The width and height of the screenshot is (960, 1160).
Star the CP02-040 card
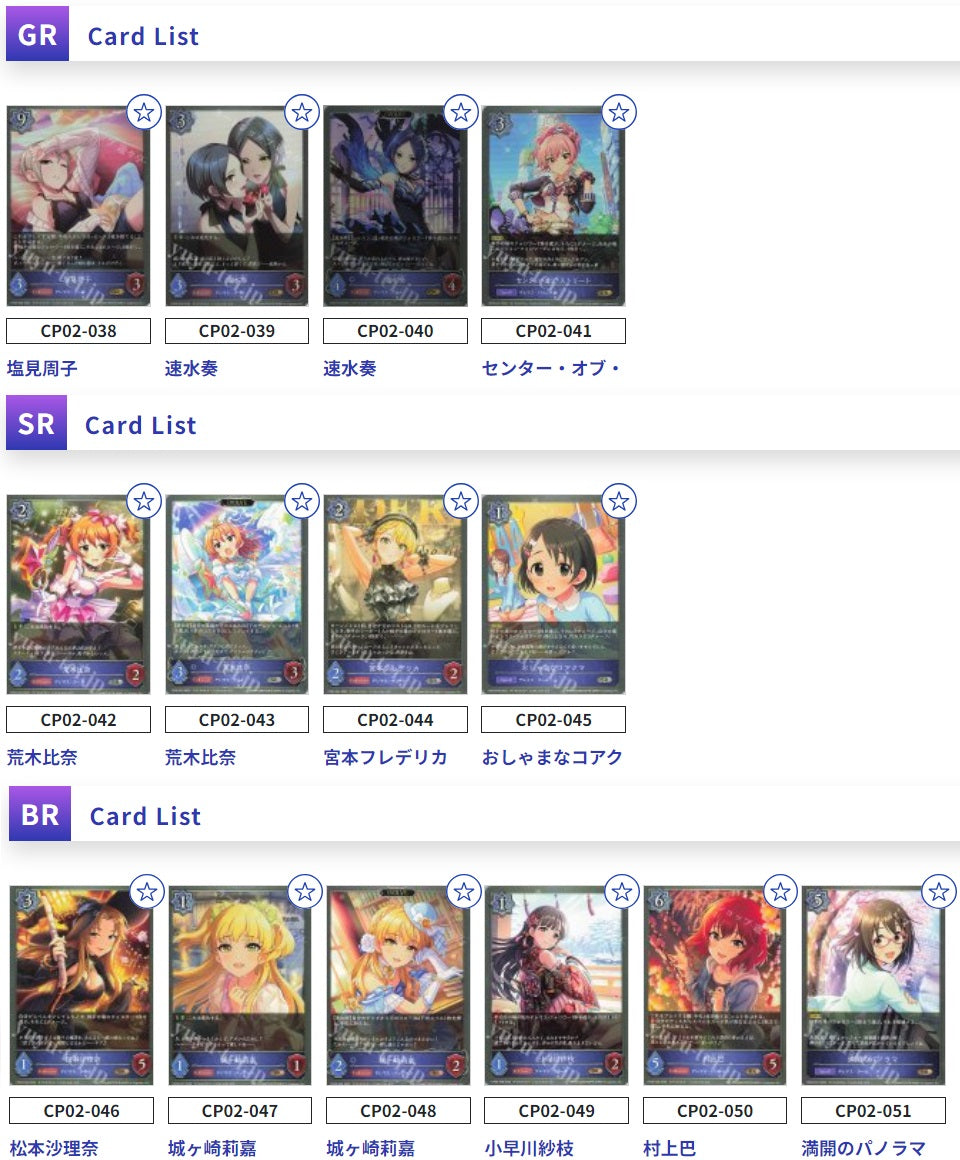tap(461, 112)
